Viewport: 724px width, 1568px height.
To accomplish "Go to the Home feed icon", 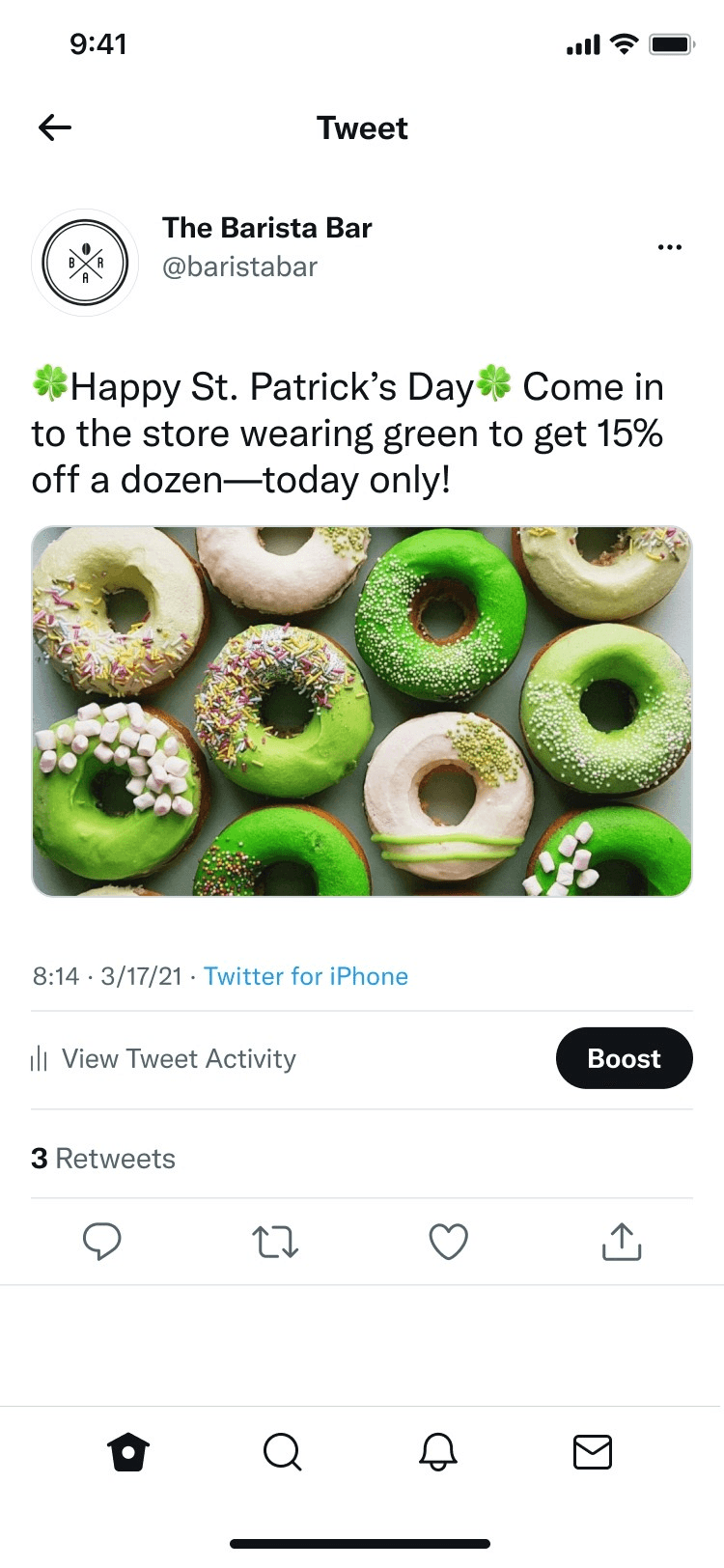I will point(130,1450).
